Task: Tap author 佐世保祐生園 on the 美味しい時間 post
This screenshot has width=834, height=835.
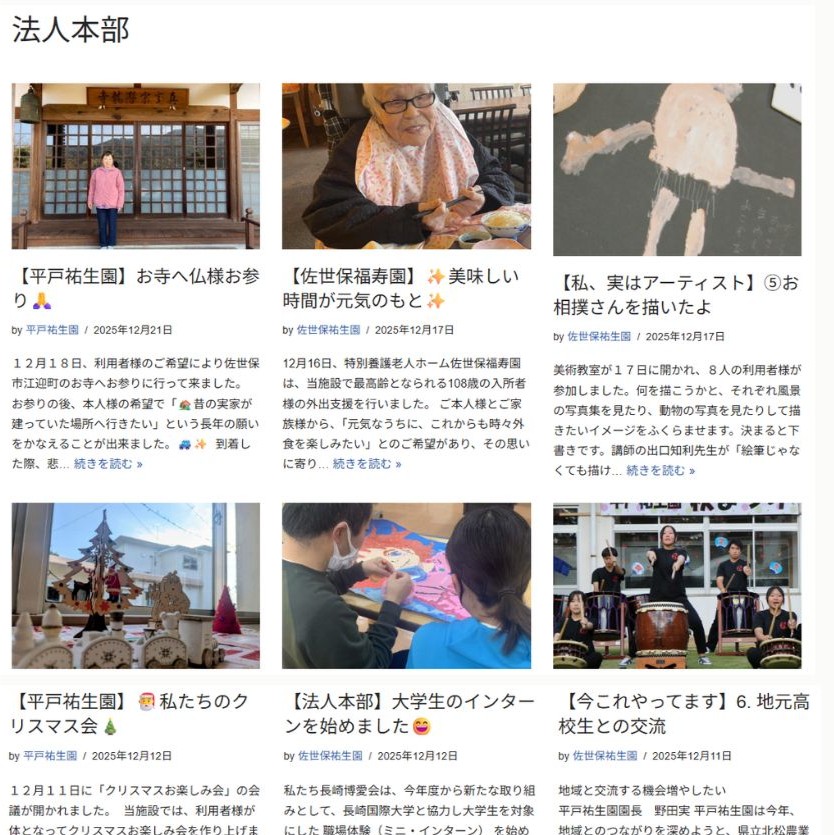Action: [328, 329]
